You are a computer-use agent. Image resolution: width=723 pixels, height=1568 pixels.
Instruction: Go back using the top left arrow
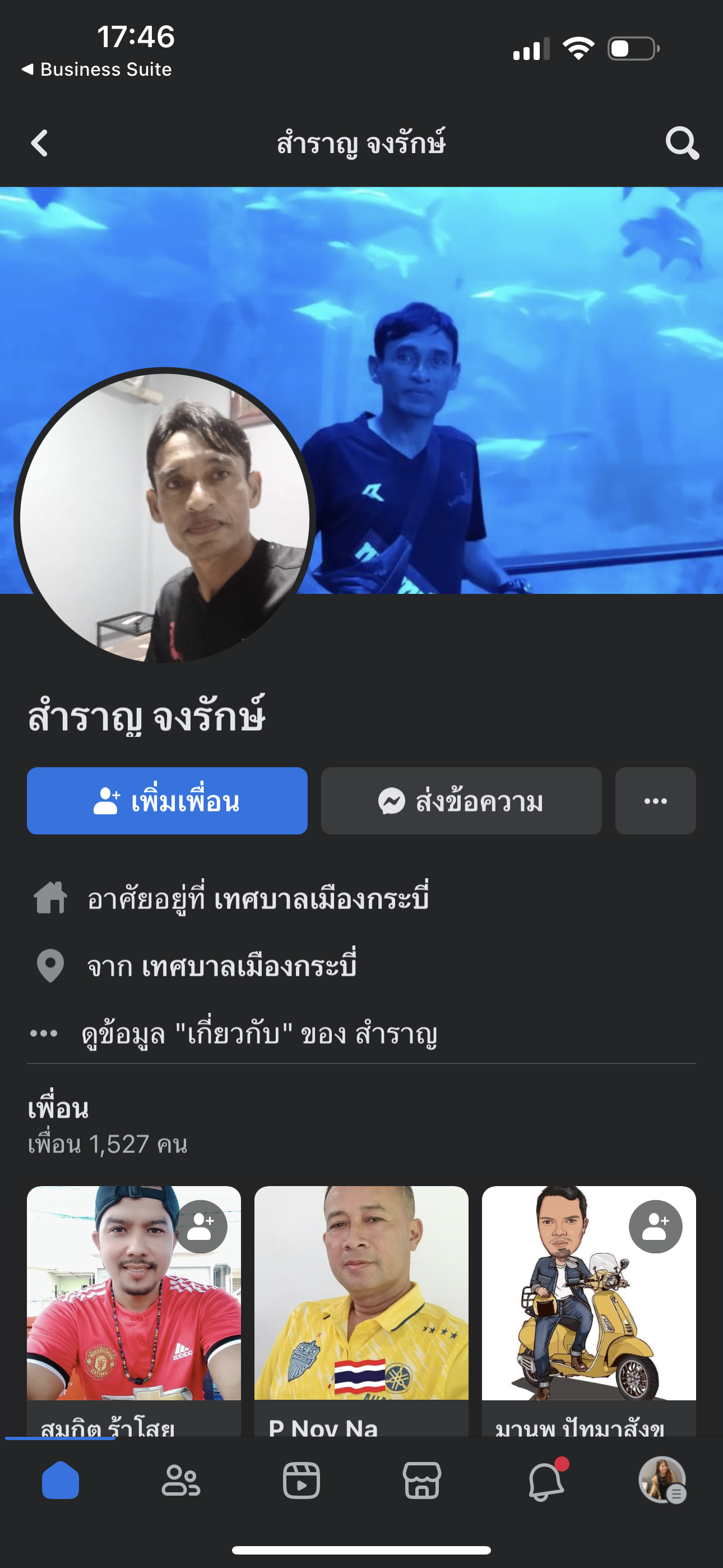click(40, 144)
